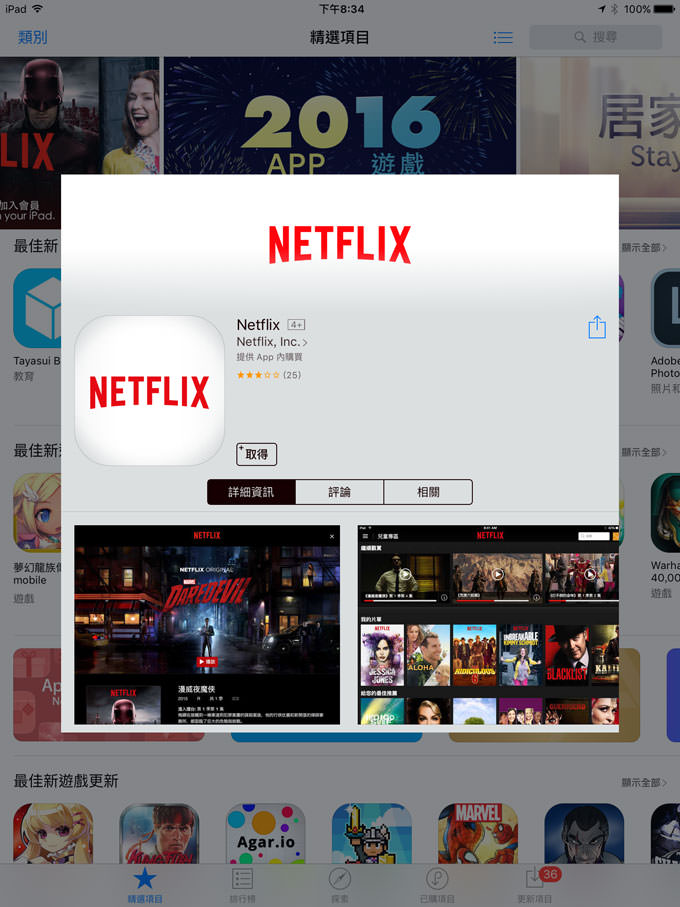
Task: Open the 類別 categories menu
Action: click(33, 37)
